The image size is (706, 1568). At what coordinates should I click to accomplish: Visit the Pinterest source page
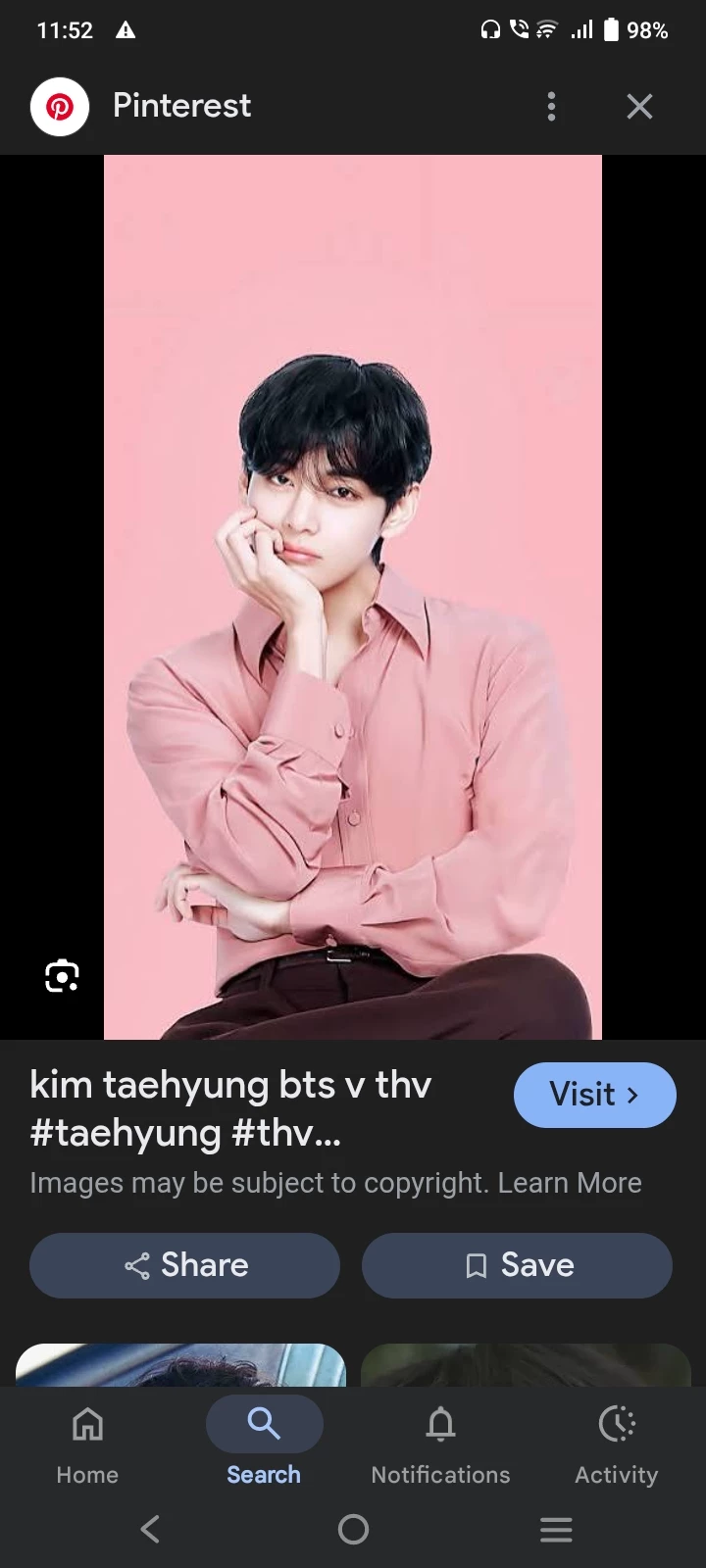[x=594, y=1095]
